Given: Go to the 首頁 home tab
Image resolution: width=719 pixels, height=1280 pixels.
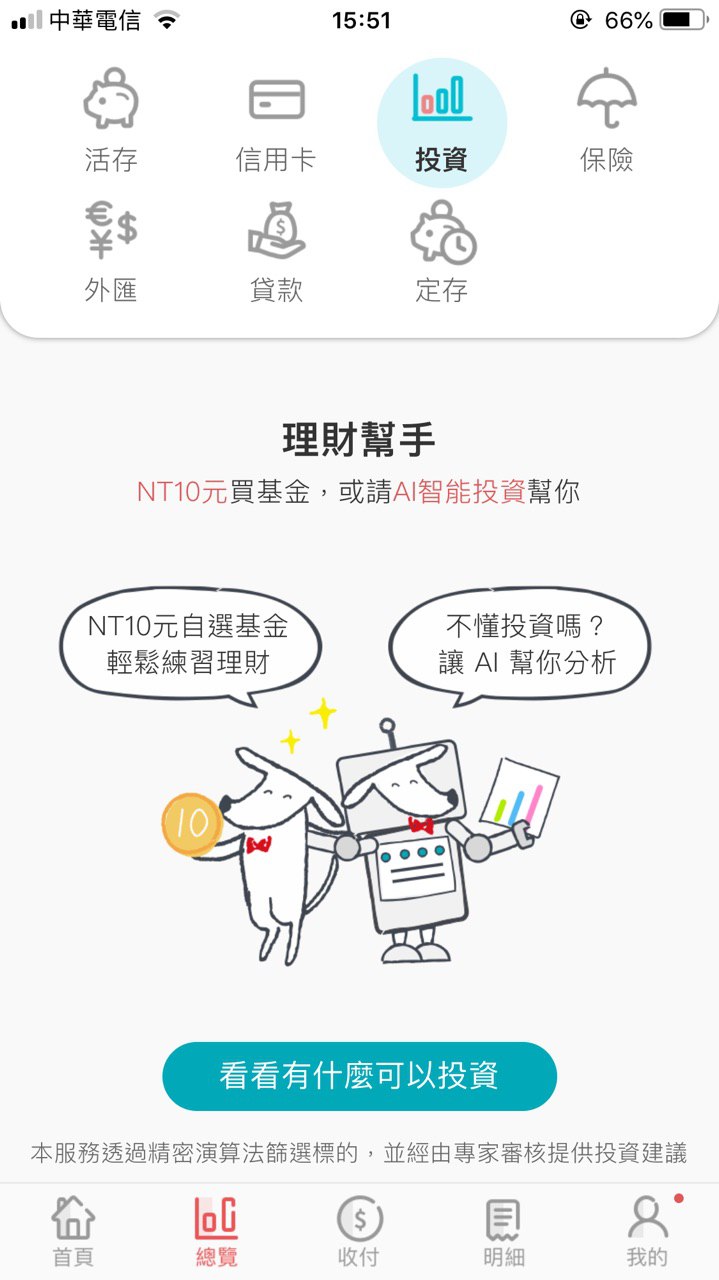Looking at the screenshot, I should (x=73, y=1232).
